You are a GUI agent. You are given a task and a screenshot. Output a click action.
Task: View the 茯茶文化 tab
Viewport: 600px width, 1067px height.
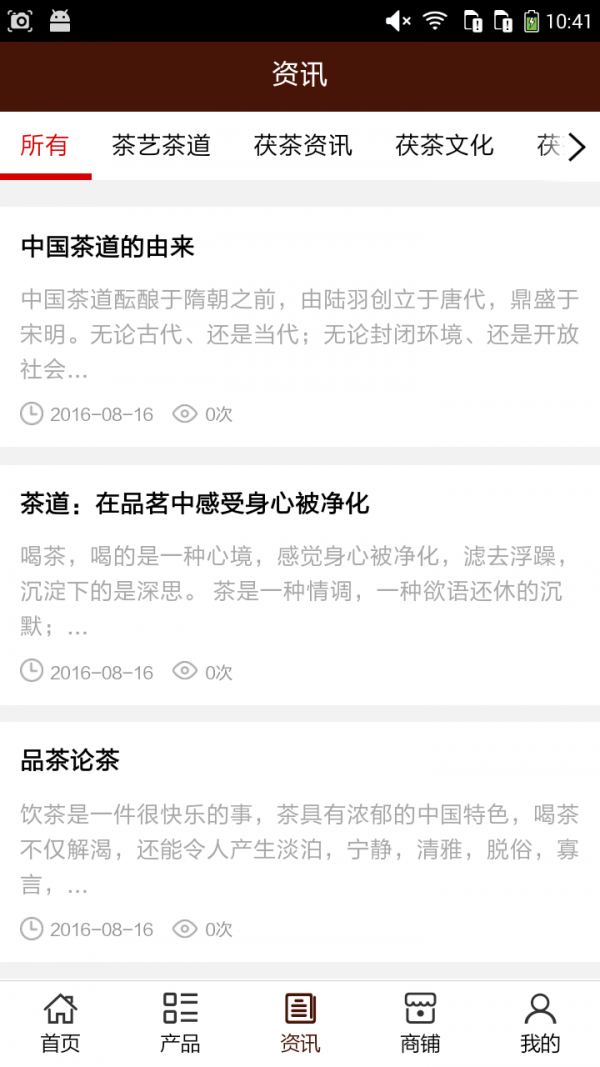(444, 146)
